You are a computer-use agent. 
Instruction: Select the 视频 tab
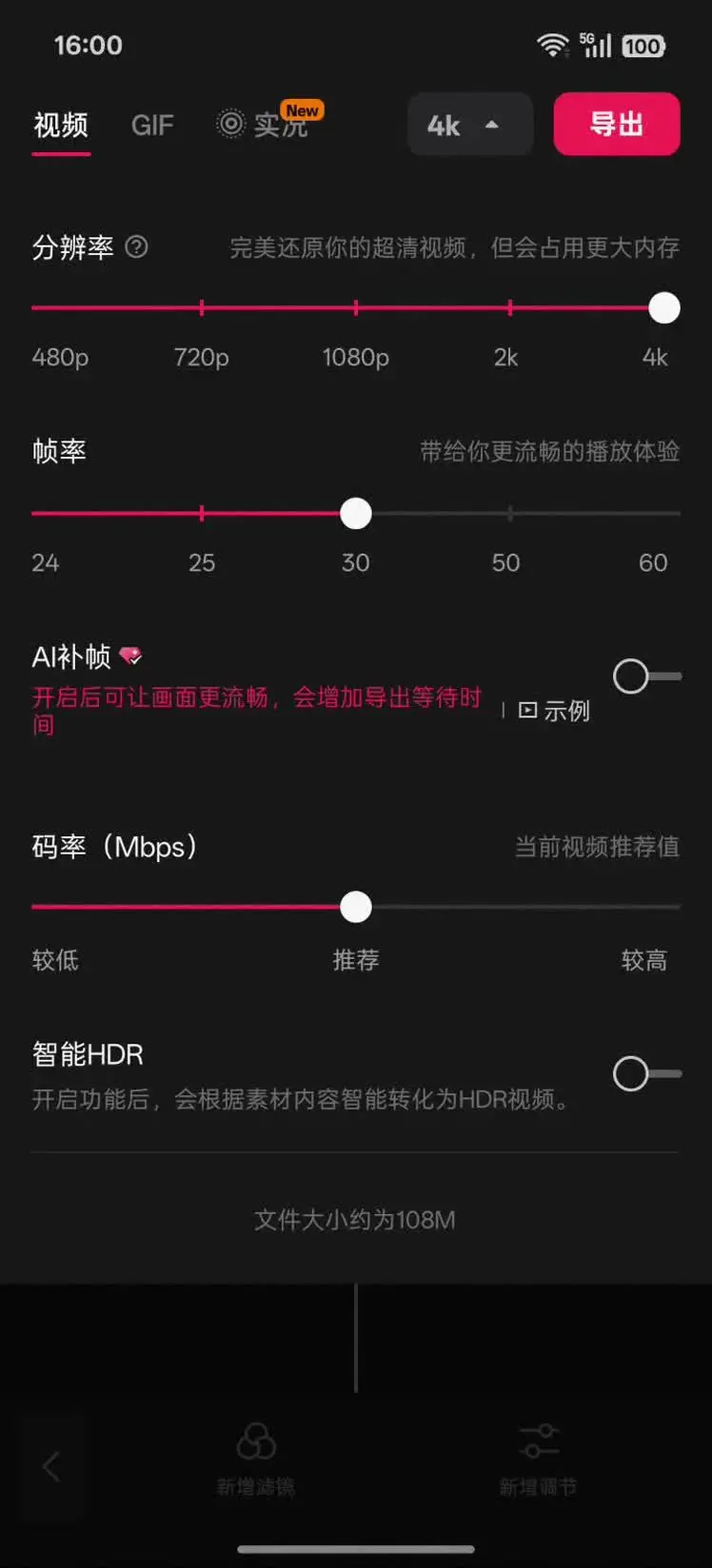coord(61,125)
